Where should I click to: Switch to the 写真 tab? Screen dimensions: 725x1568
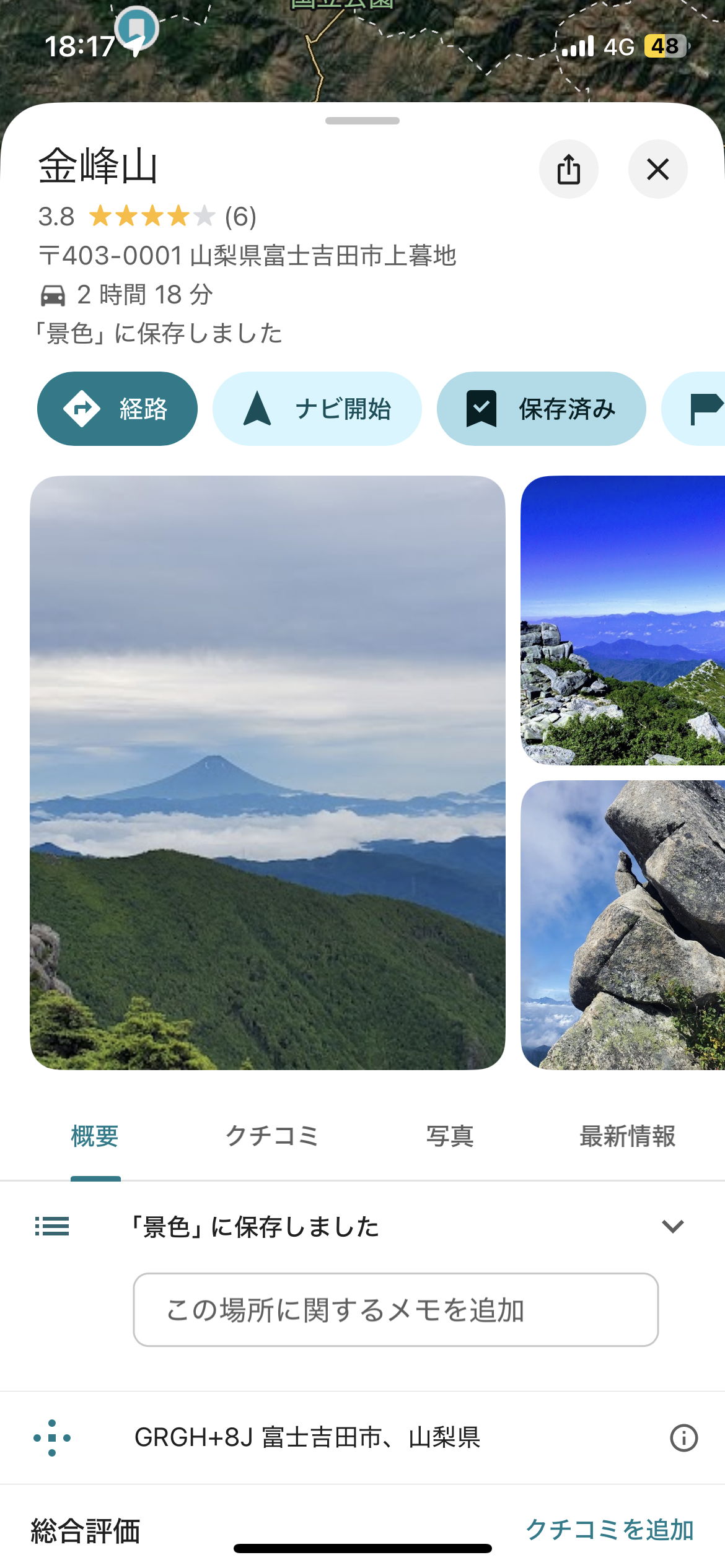450,1136
